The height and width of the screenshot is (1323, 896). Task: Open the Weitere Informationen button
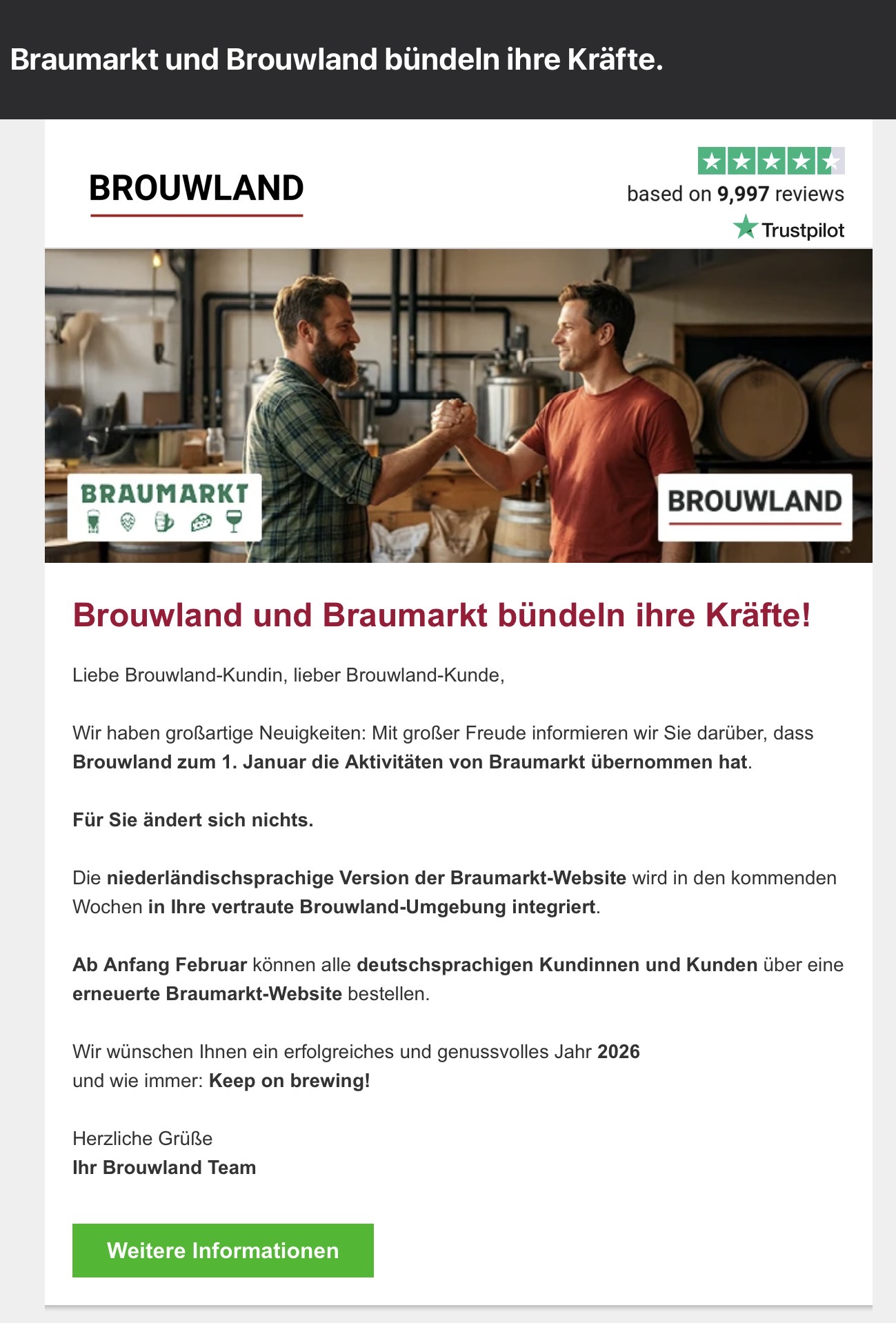pyautogui.click(x=223, y=1251)
